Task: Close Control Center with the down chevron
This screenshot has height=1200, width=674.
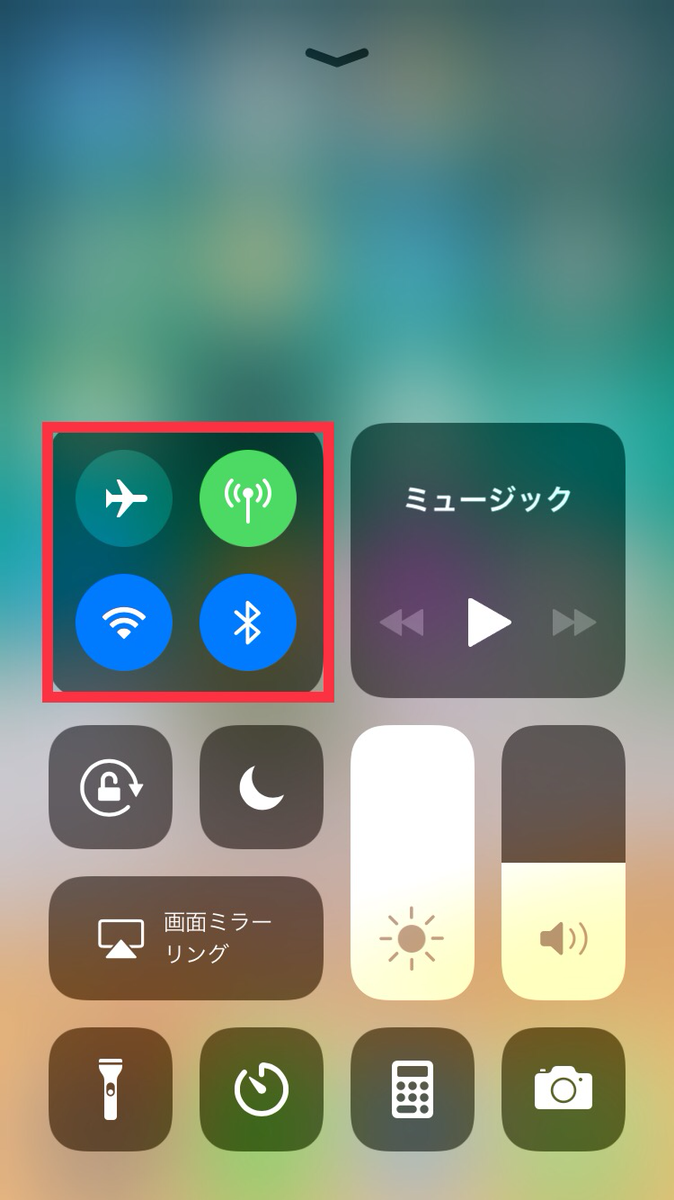Action: (337, 57)
